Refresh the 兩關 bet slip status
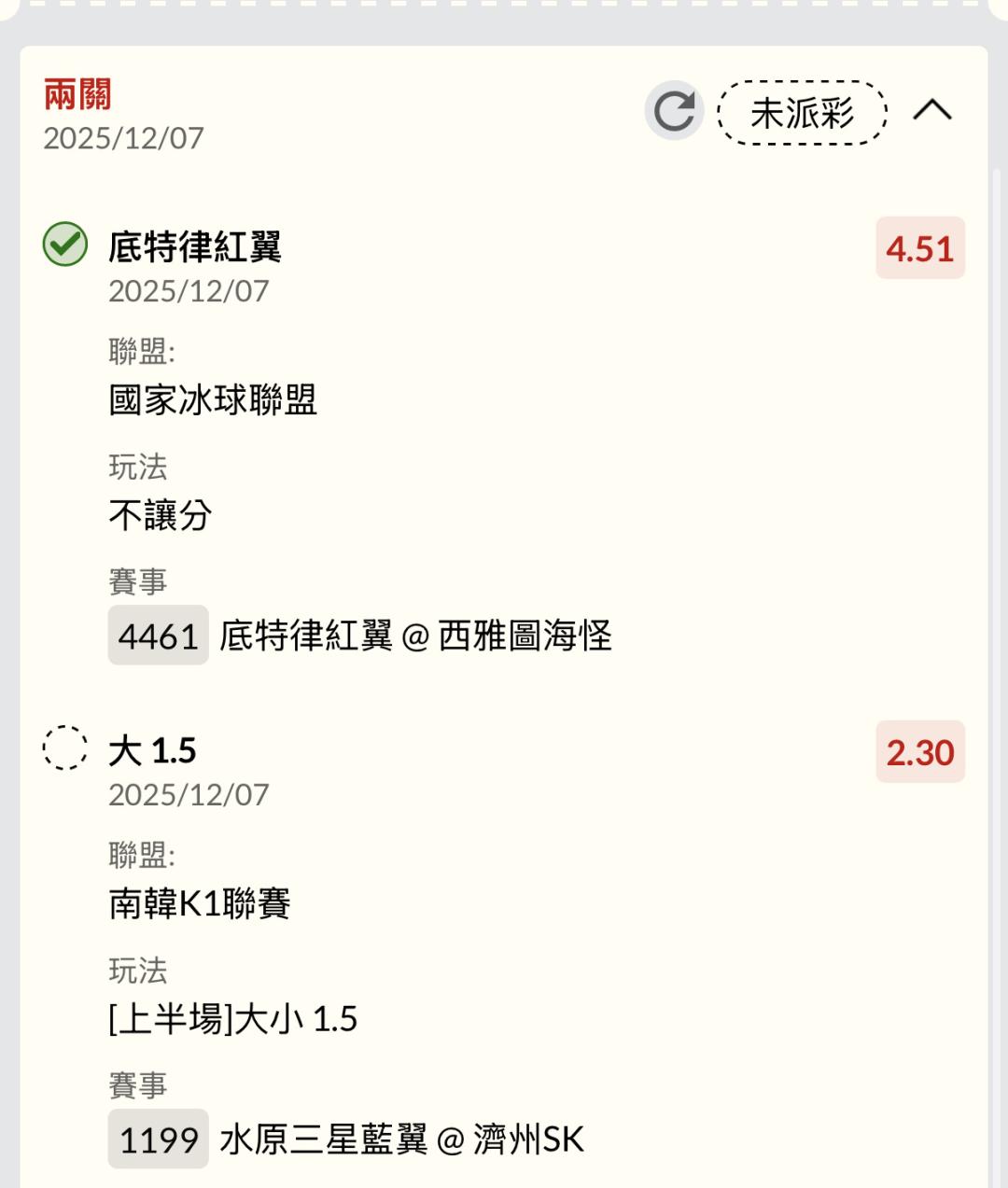Screen dimensions: 1008x1188 [x=673, y=112]
